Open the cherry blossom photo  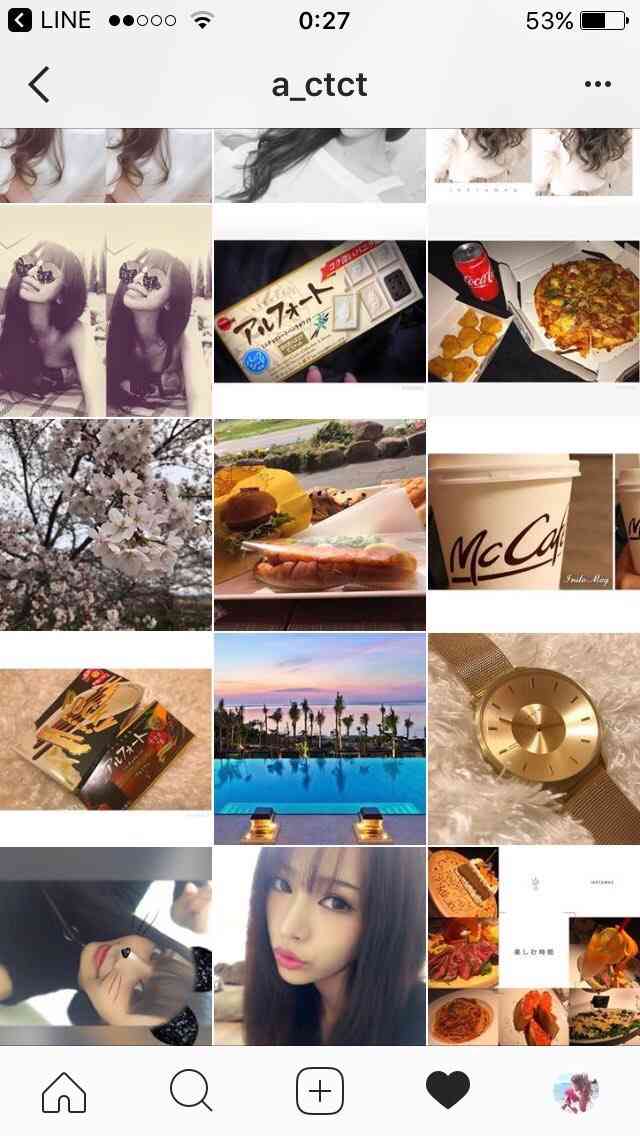[106, 525]
